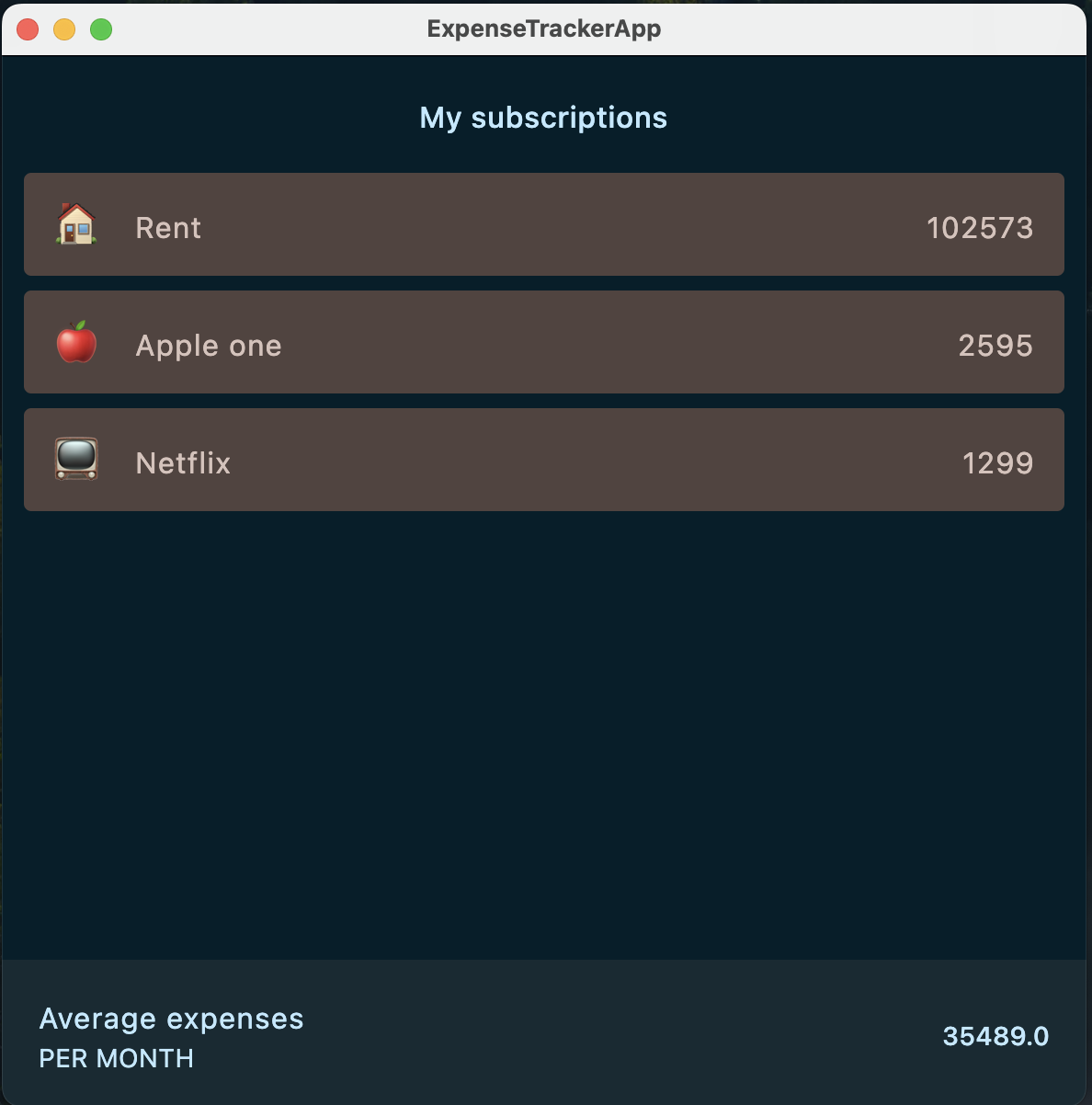Select the red apple icon beside Apple one
Image resolution: width=1092 pixels, height=1105 pixels.
click(x=77, y=342)
